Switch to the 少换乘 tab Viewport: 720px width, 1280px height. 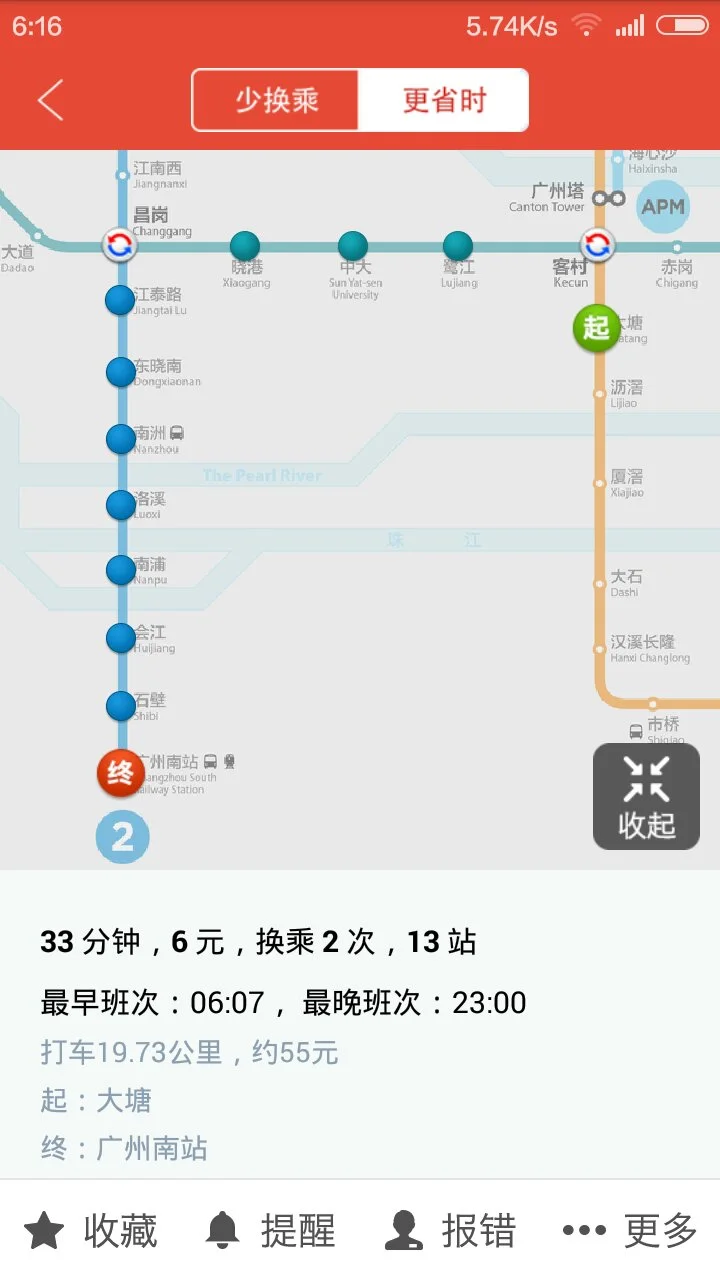(x=275, y=100)
